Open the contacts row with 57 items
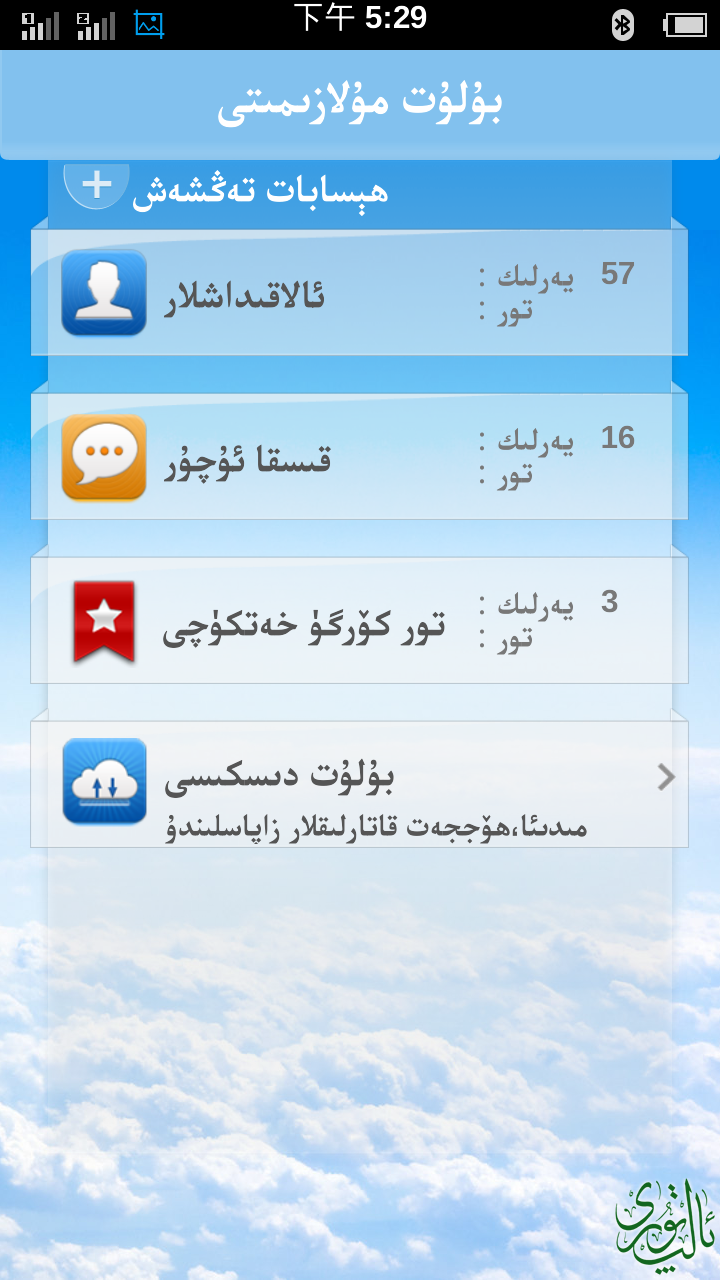Image resolution: width=720 pixels, height=1280 pixels. click(x=360, y=293)
